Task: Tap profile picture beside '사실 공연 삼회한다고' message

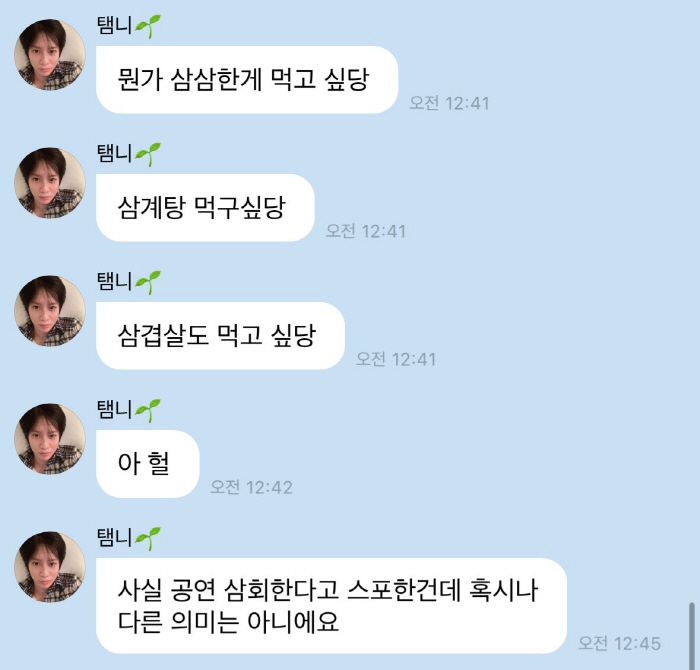Action: click(49, 567)
